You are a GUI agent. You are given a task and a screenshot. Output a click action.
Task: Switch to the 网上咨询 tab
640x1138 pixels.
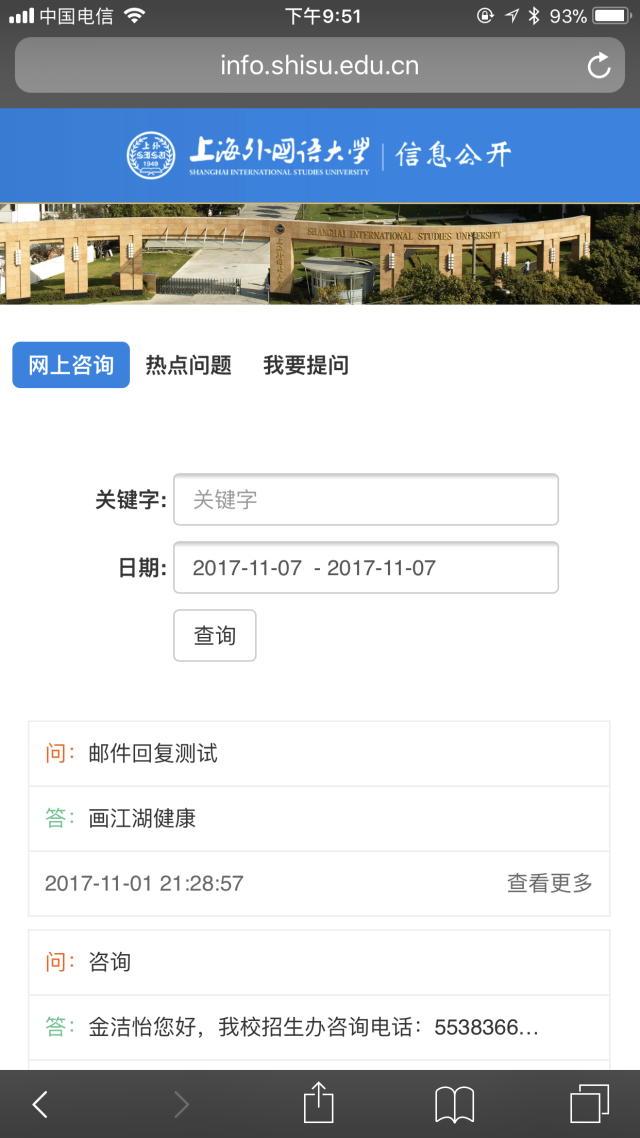coord(71,365)
